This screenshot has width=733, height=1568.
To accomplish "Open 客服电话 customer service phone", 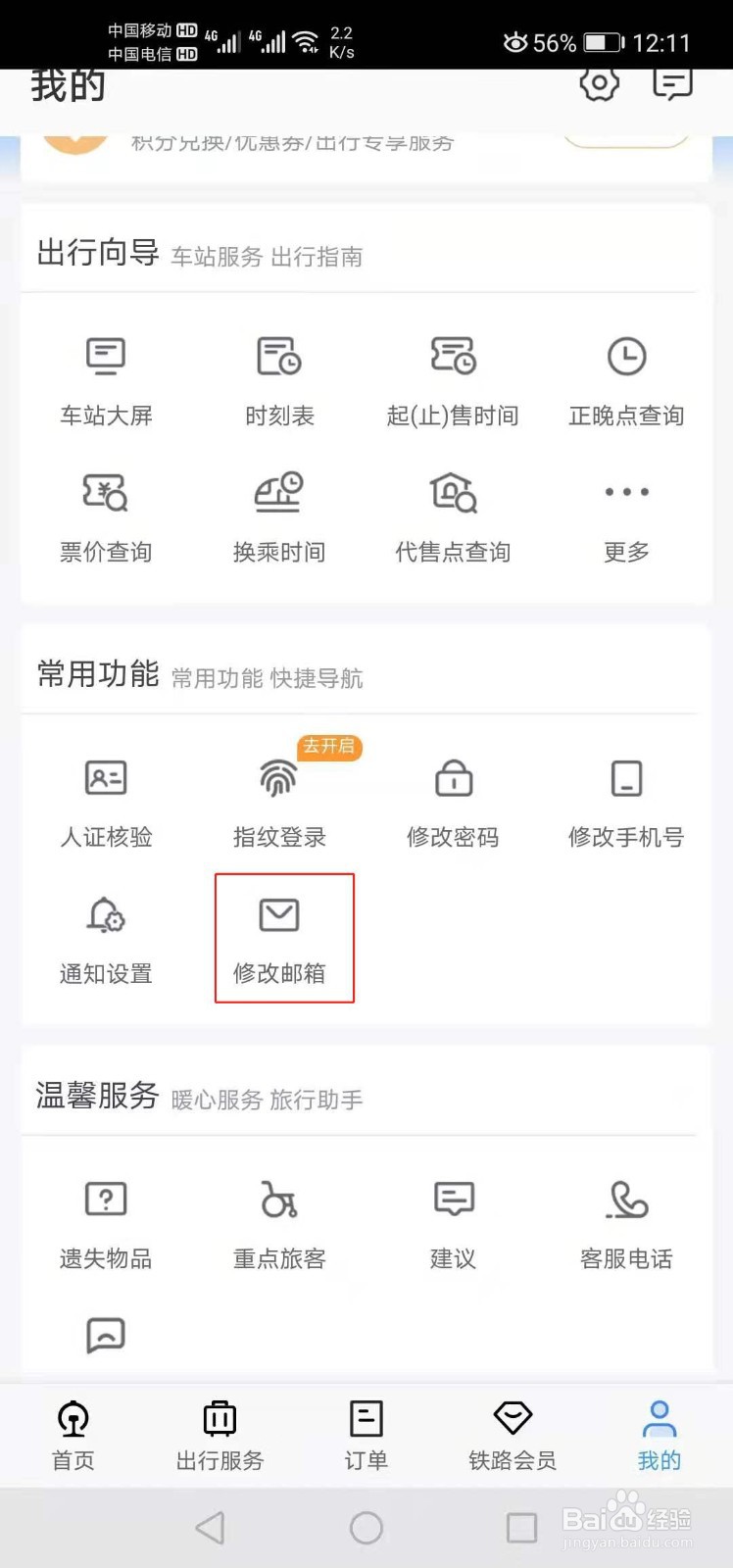I will click(x=626, y=1220).
